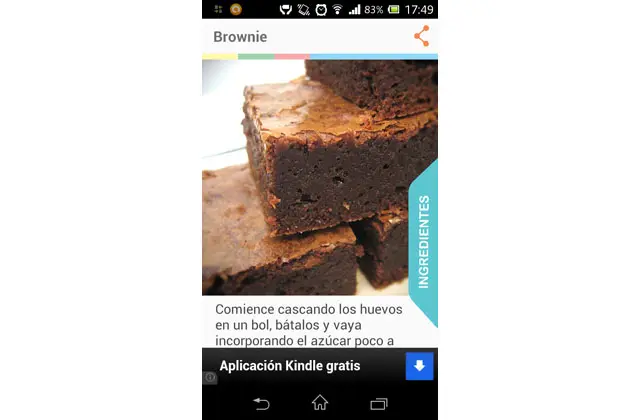Share the Brownie recipe
The image size is (640, 420).
pos(421,37)
